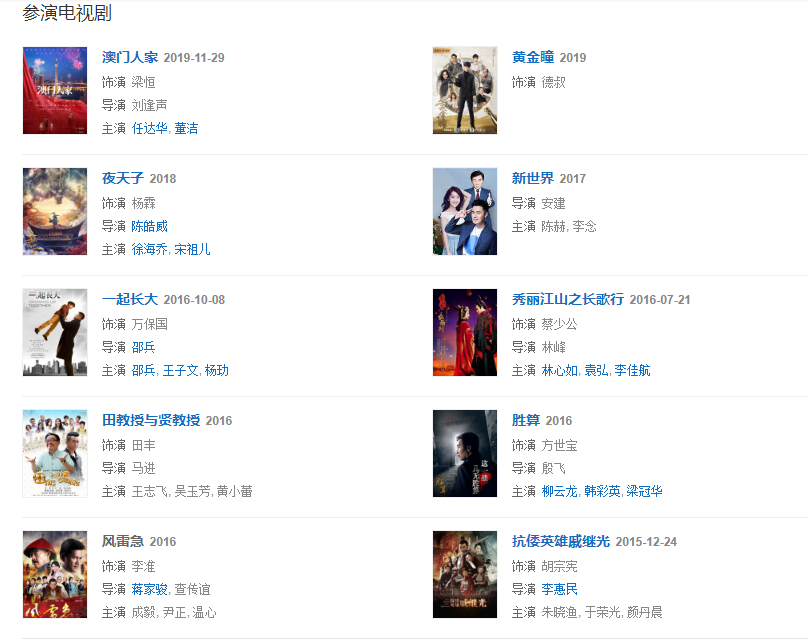Open the 新世界 drama title link

533,178
